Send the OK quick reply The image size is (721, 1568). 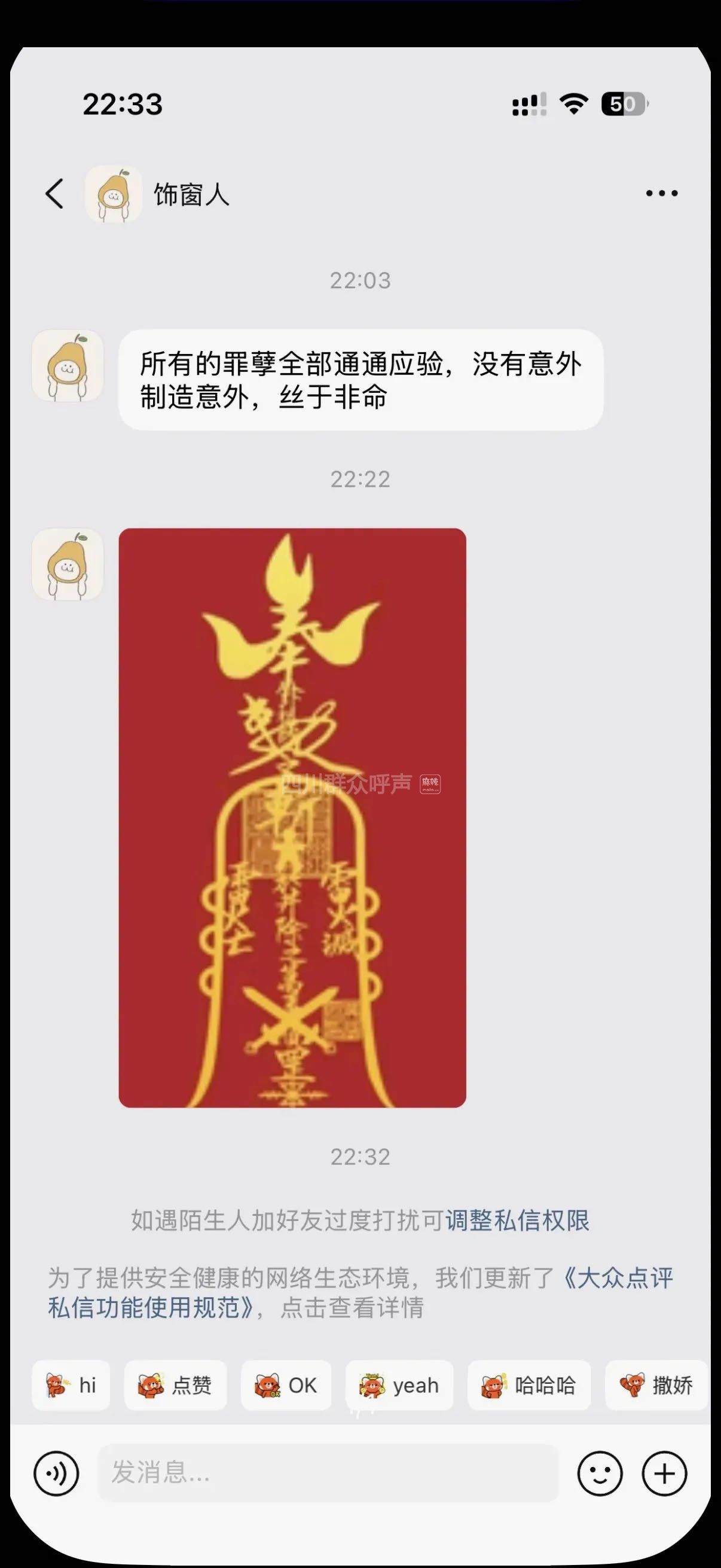pos(286,1386)
